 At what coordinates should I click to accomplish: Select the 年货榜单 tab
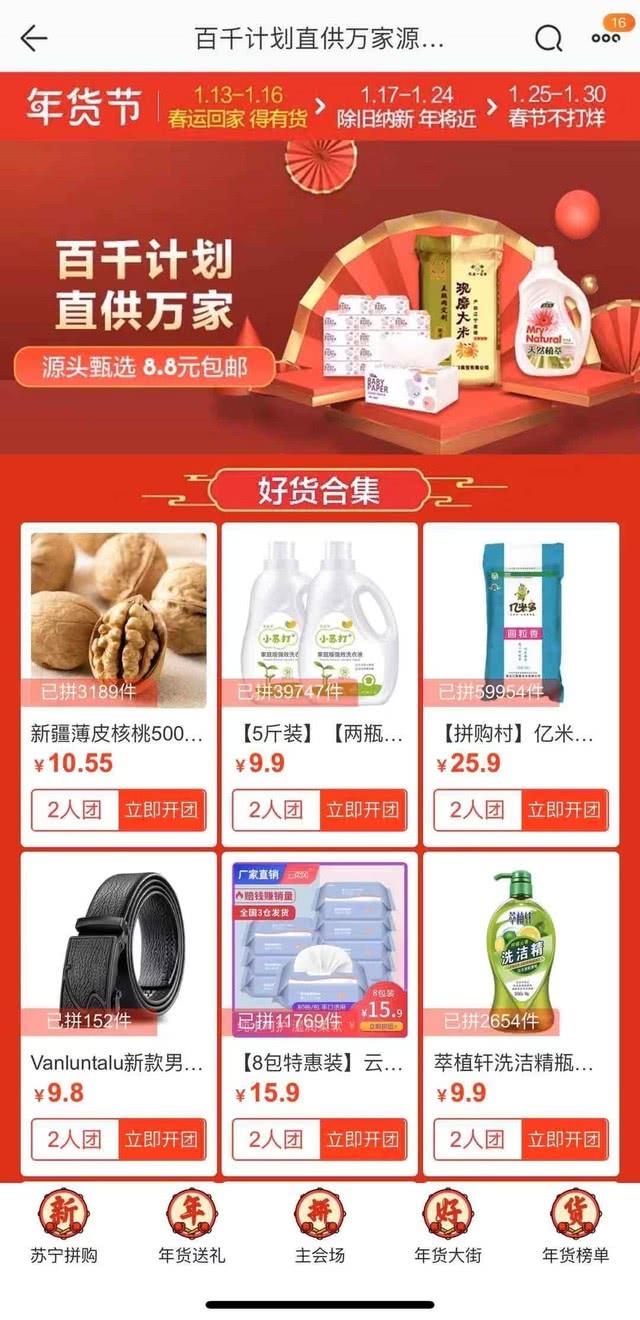[x=576, y=1227]
